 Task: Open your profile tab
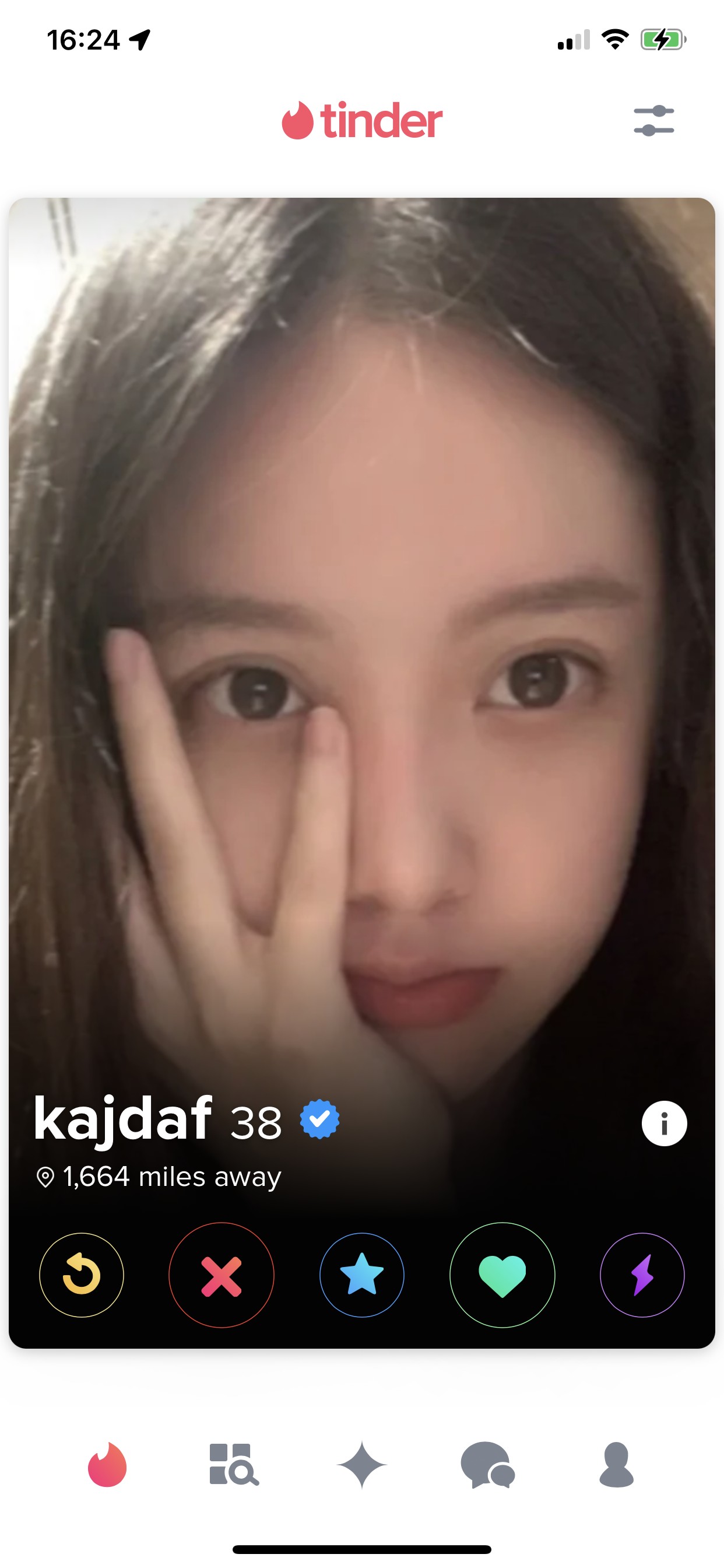[616, 1465]
